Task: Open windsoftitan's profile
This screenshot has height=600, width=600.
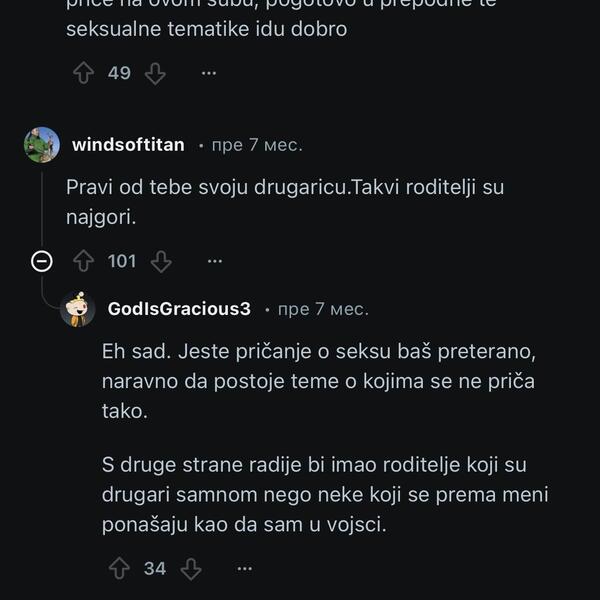Action: click(128, 145)
